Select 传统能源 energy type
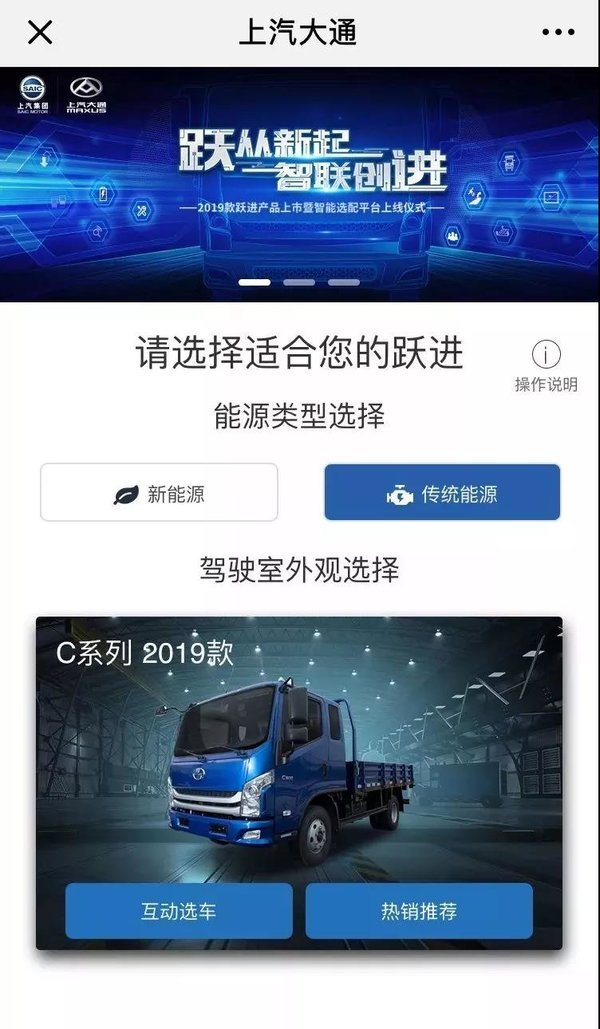 coord(442,492)
